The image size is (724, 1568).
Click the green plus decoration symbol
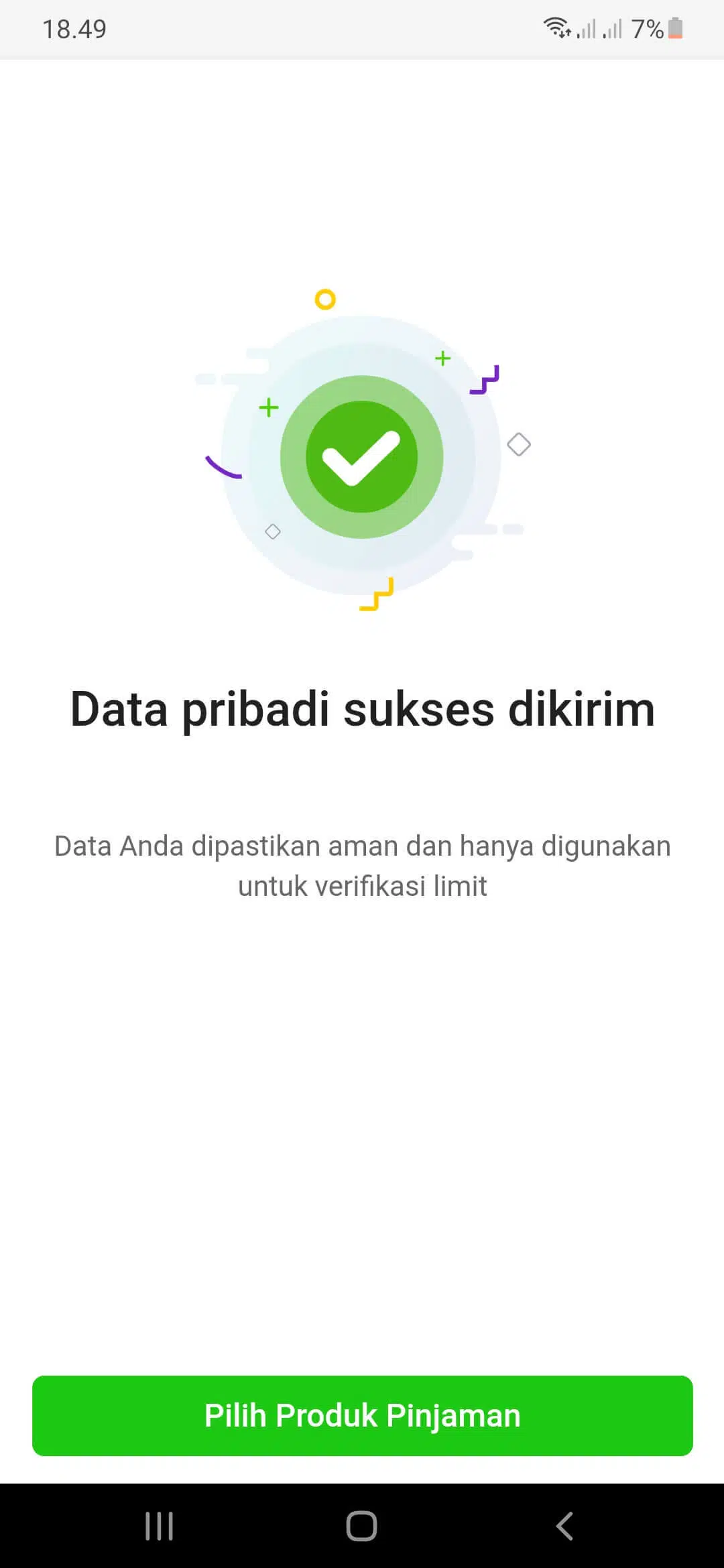click(268, 407)
